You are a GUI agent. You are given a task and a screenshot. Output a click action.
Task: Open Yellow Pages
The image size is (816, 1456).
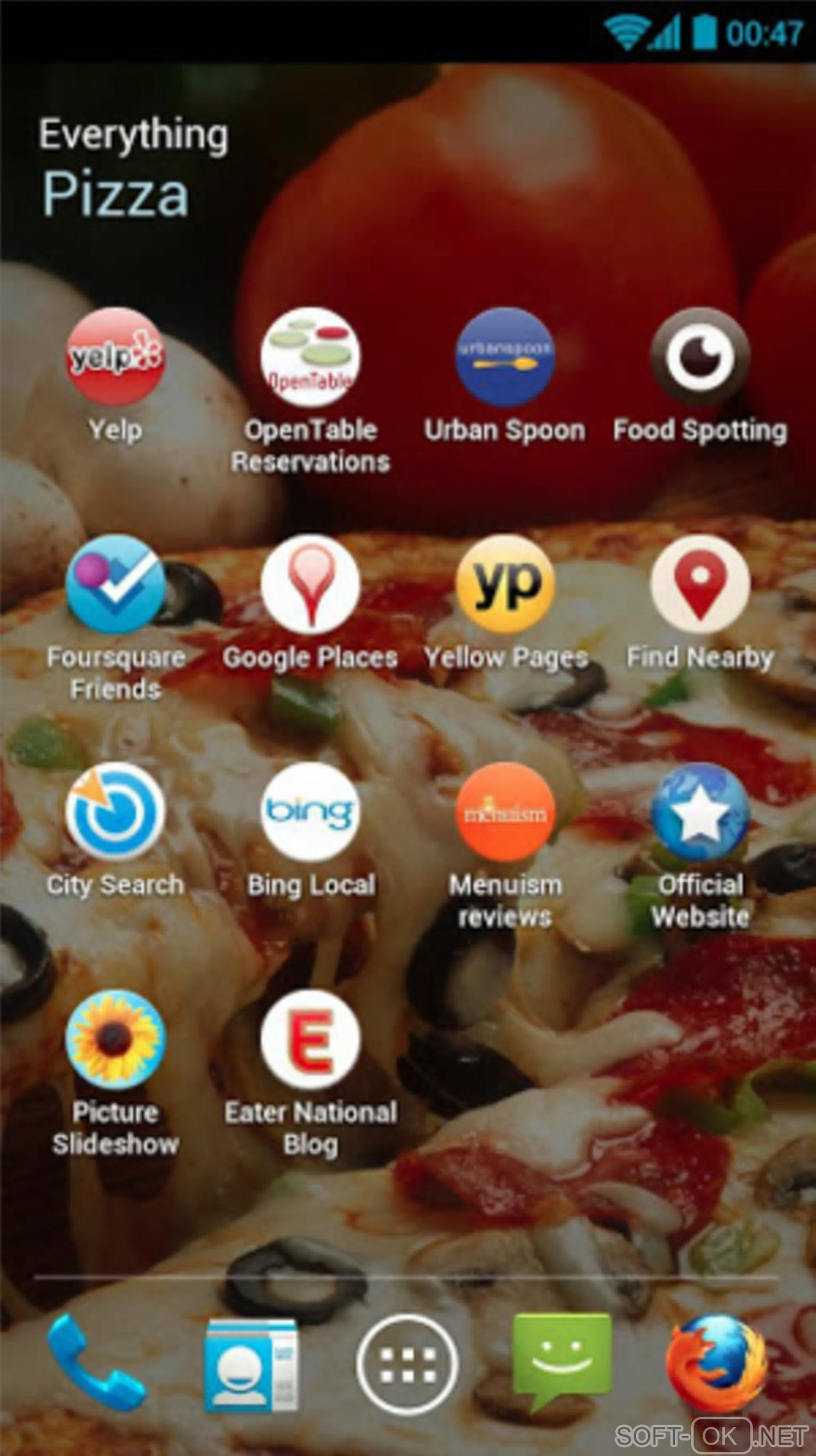[505, 584]
